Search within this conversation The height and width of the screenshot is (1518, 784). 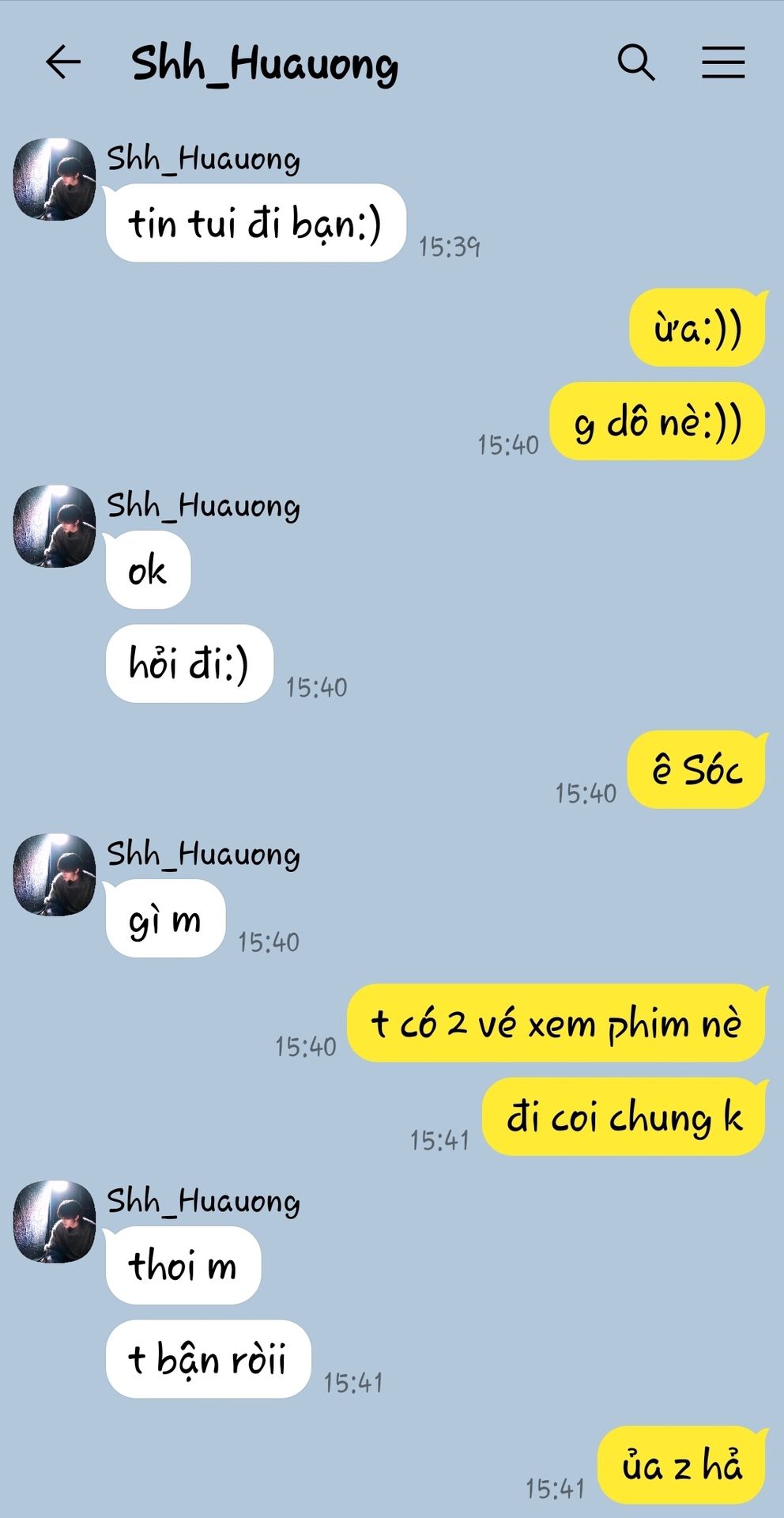point(636,62)
